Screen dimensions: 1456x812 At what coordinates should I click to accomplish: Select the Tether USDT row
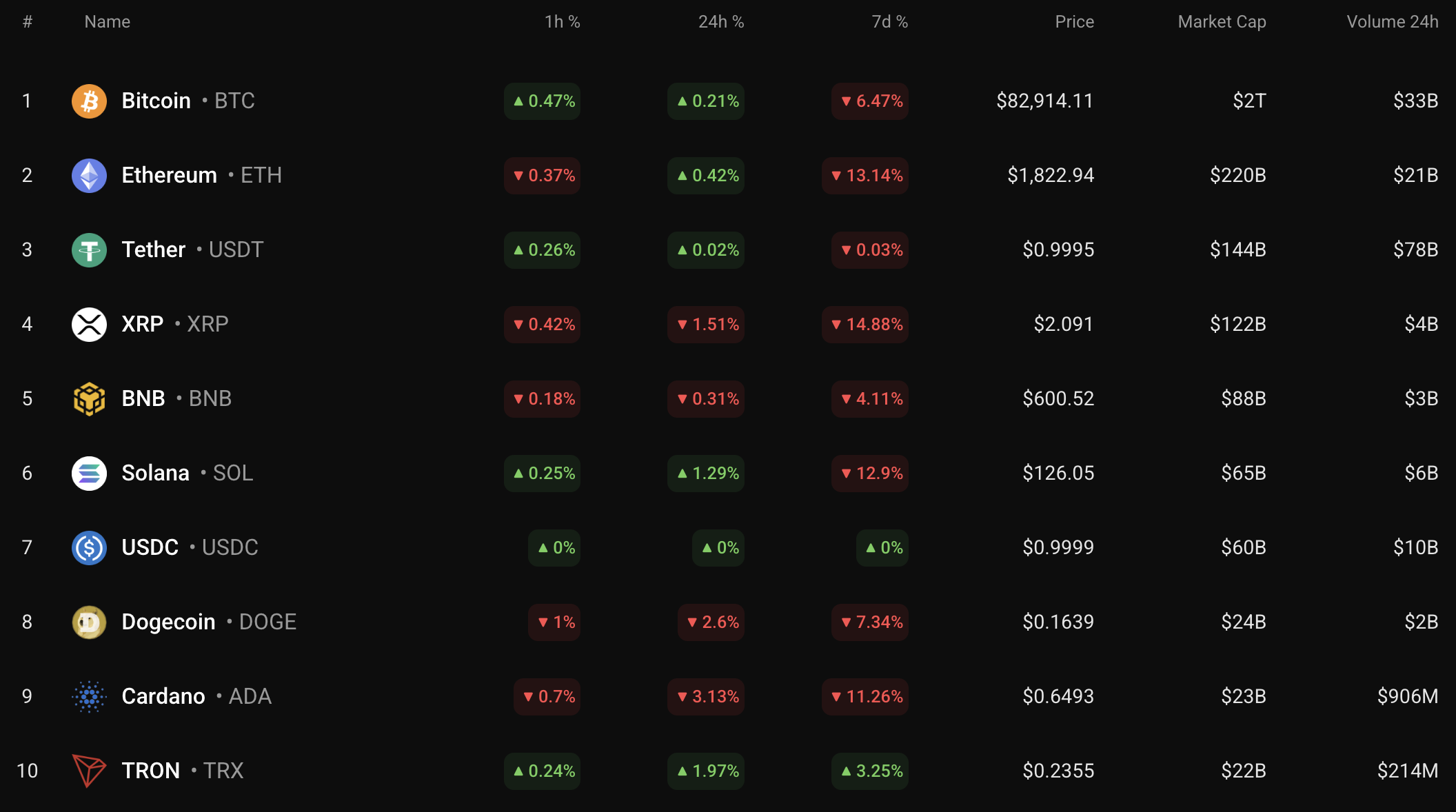point(154,250)
